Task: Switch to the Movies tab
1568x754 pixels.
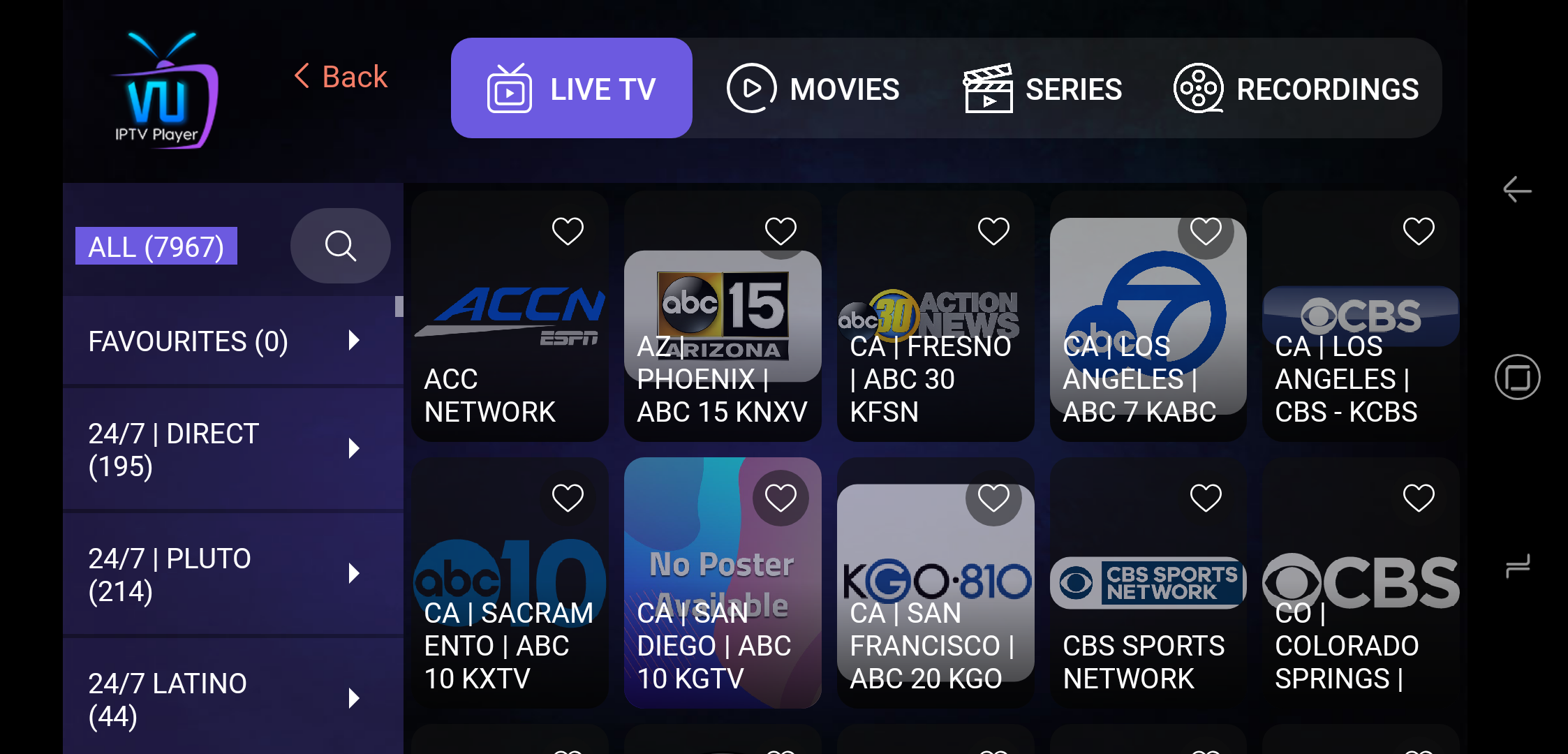Action: click(813, 89)
